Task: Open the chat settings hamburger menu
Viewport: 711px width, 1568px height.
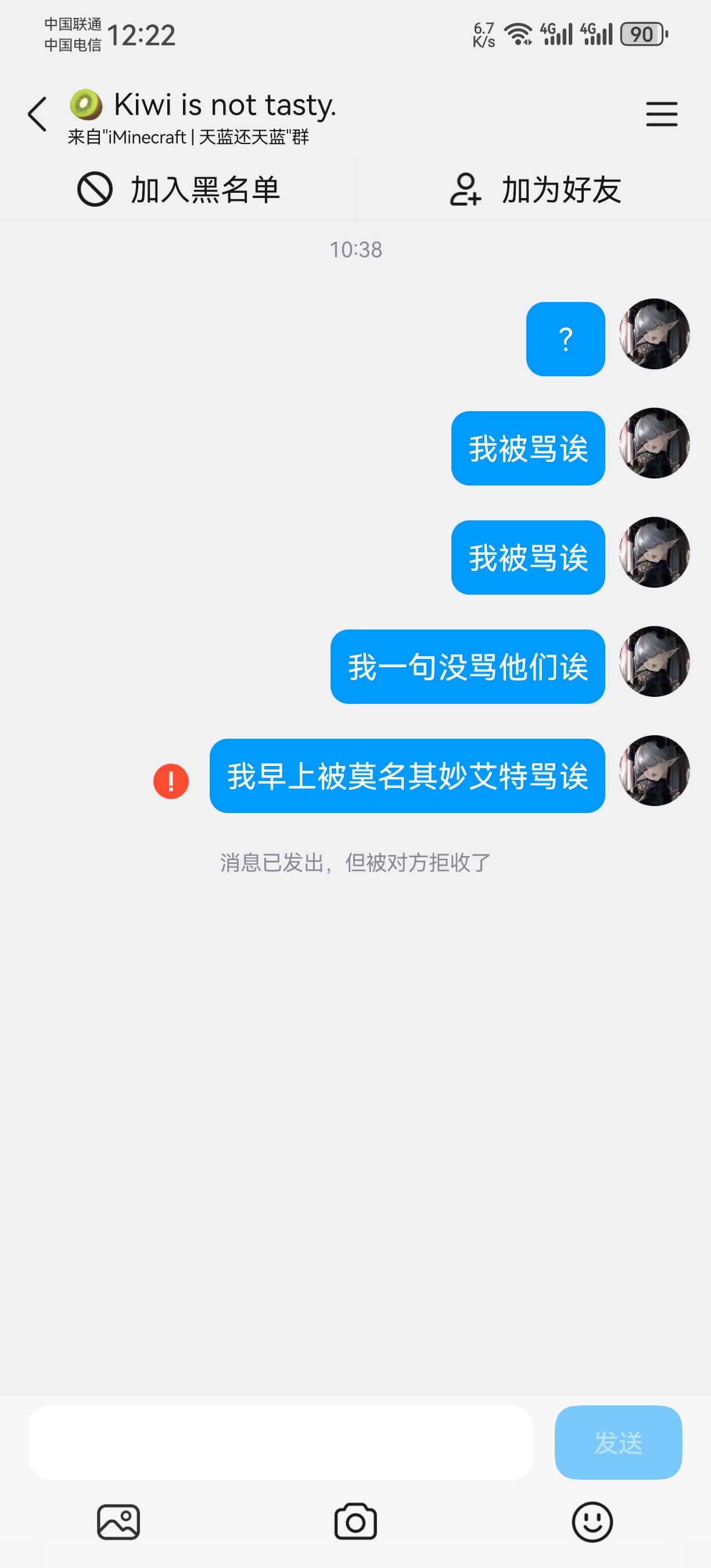Action: (661, 114)
